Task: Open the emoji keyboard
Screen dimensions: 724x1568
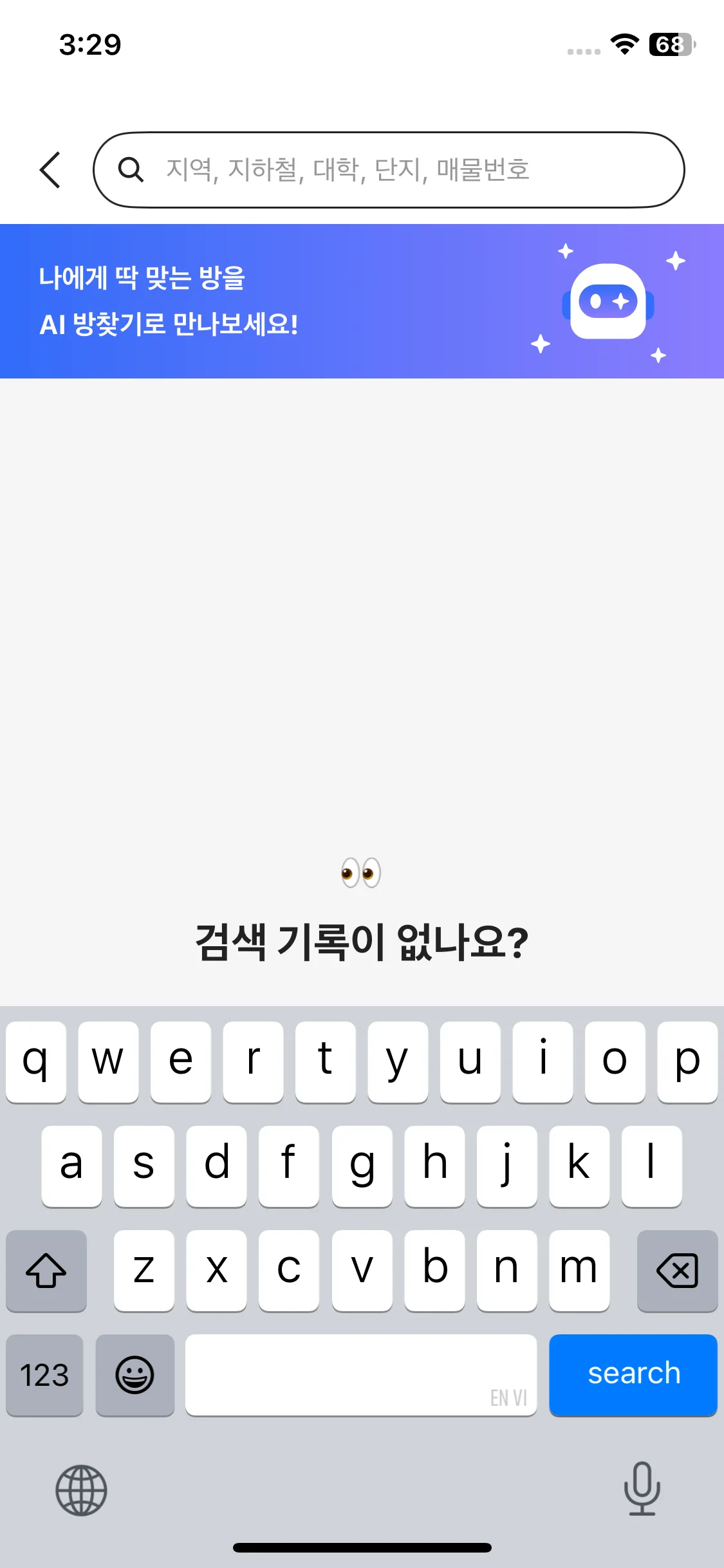Action: click(135, 1374)
